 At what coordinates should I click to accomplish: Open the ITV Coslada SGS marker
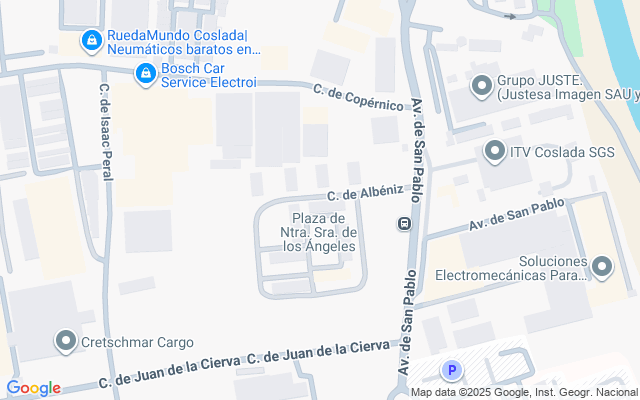(x=494, y=152)
